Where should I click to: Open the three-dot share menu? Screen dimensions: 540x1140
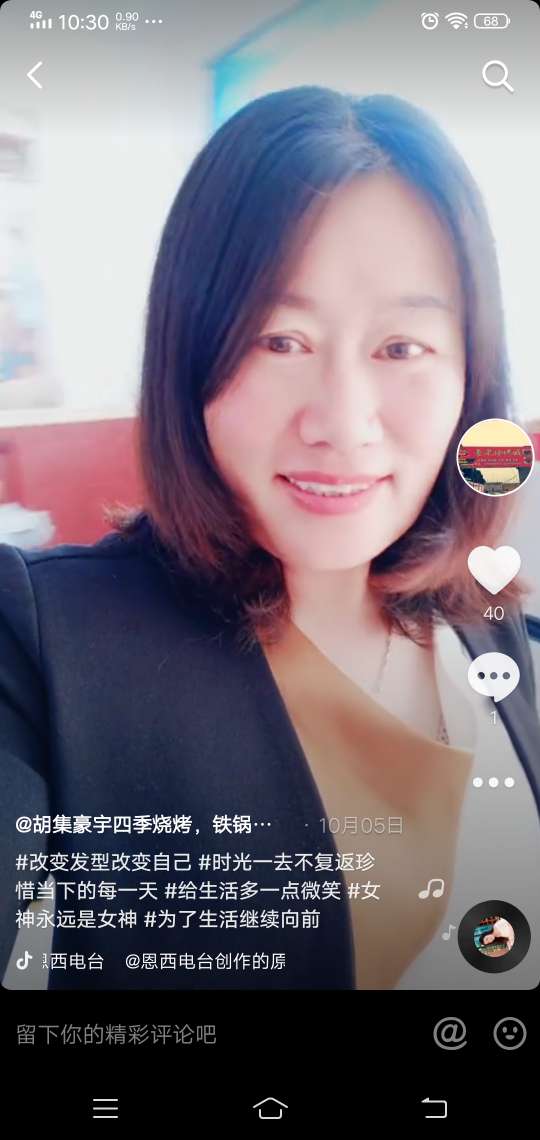point(493,783)
